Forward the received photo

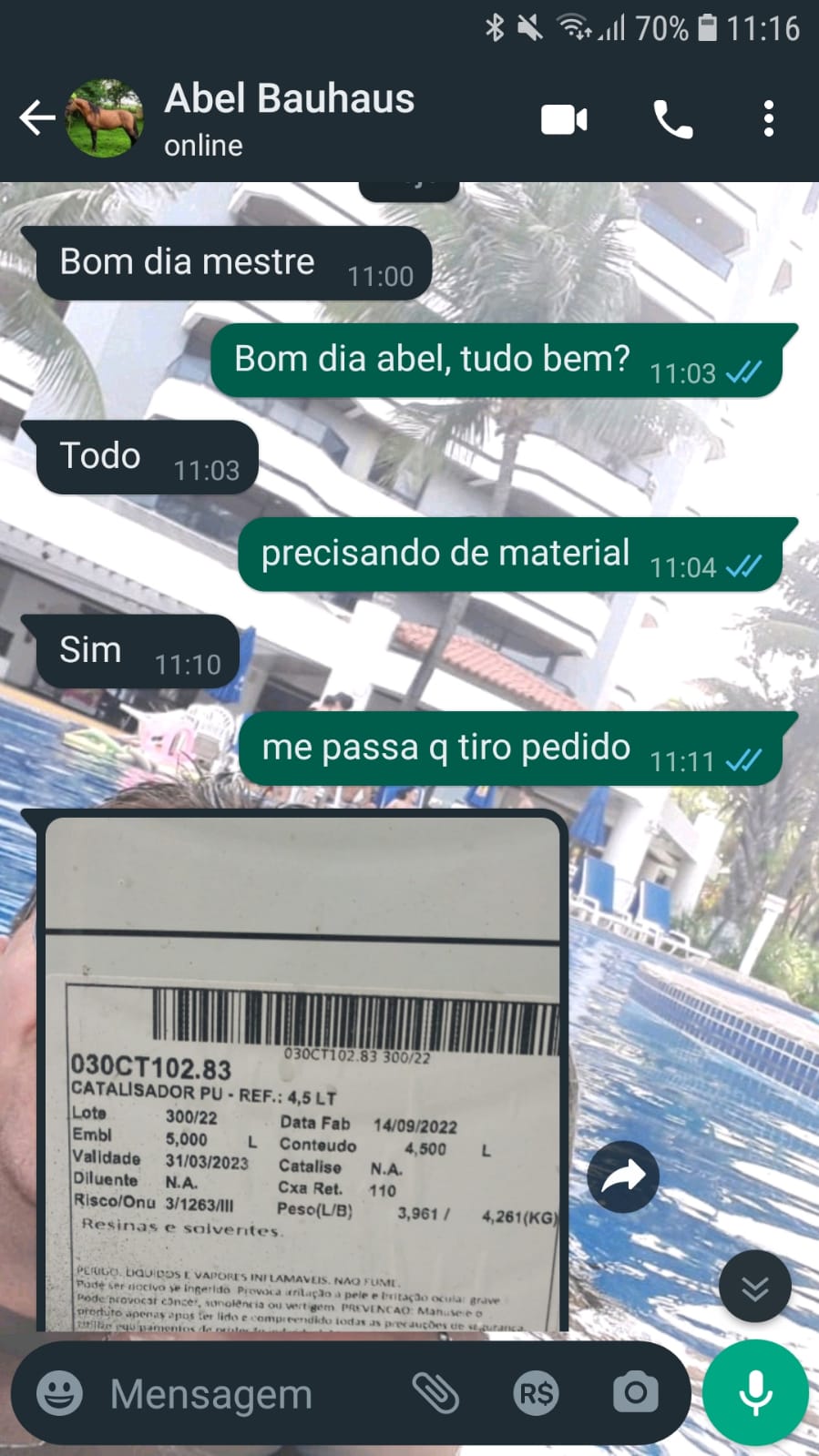point(623,1176)
